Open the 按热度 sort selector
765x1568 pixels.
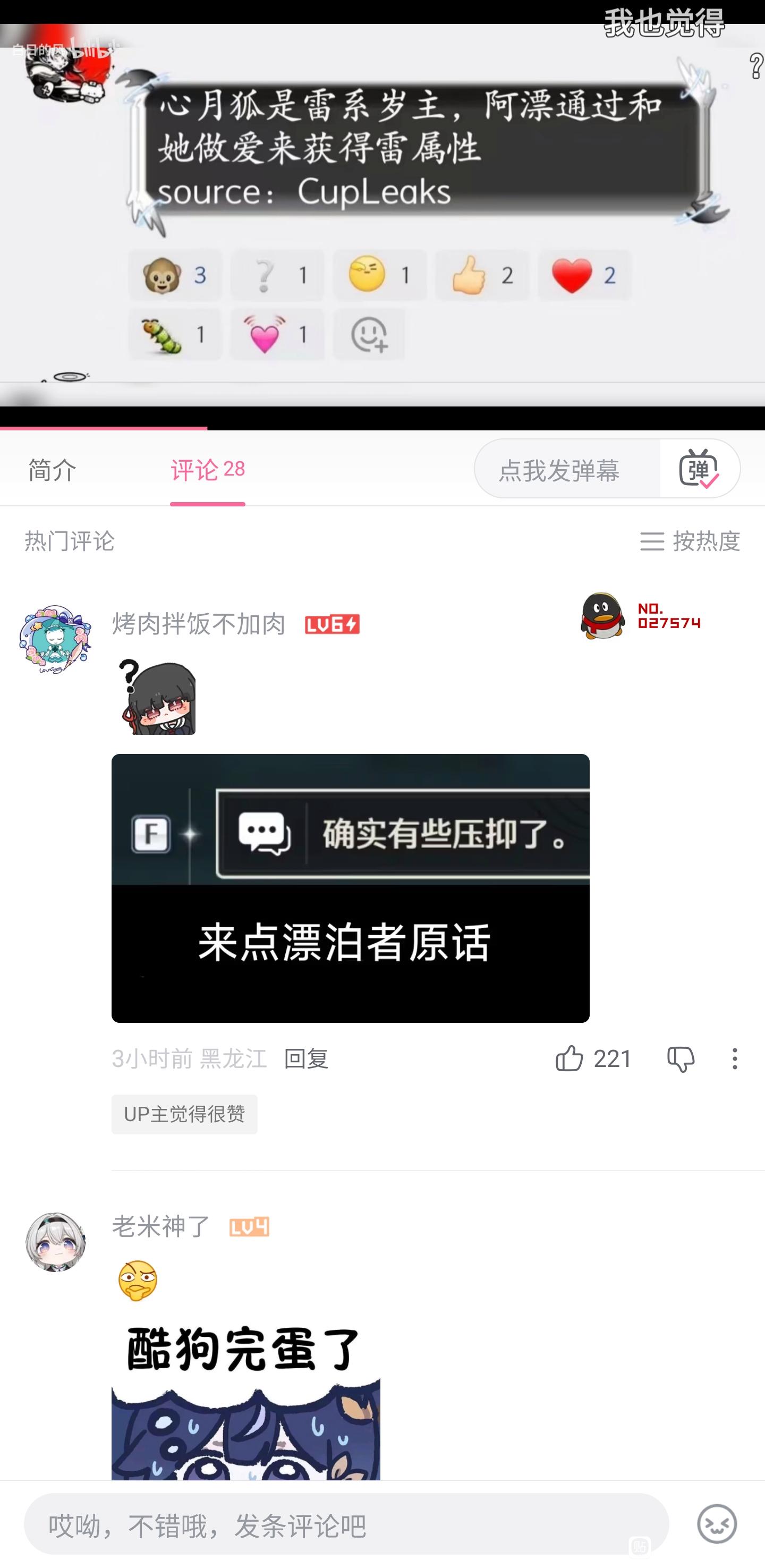[x=690, y=541]
